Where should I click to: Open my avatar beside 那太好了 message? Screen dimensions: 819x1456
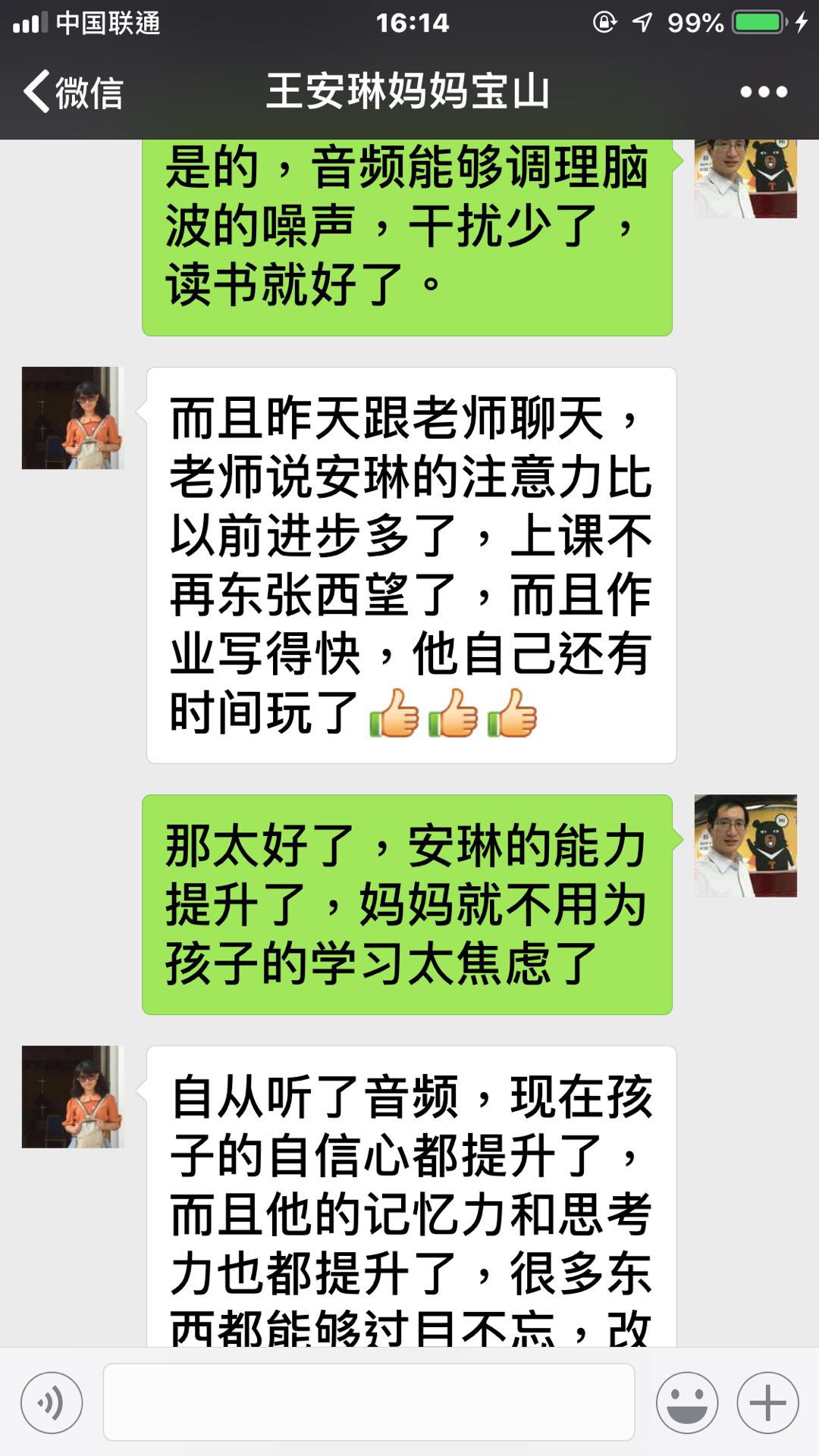745,845
